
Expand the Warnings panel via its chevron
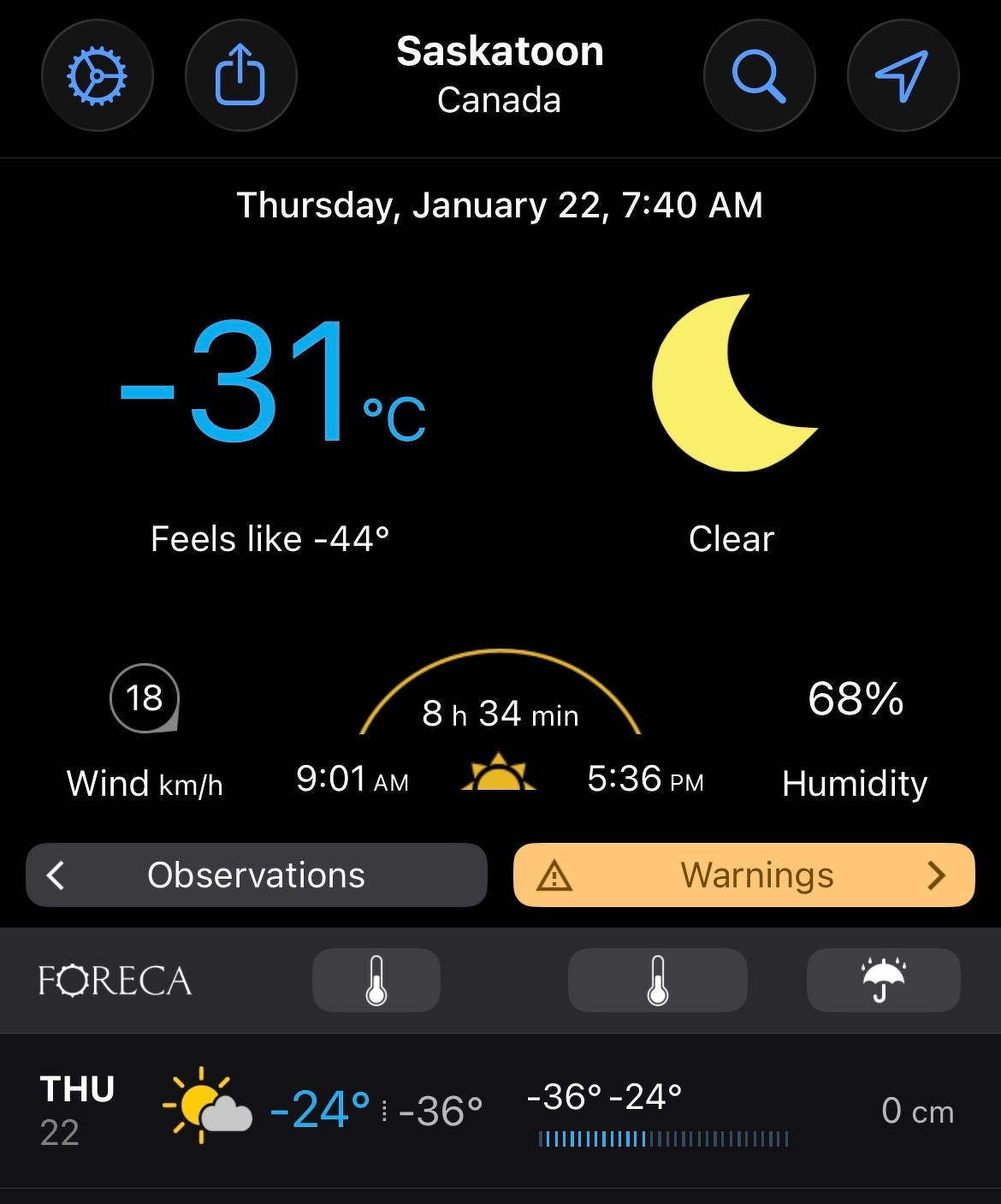pos(935,875)
